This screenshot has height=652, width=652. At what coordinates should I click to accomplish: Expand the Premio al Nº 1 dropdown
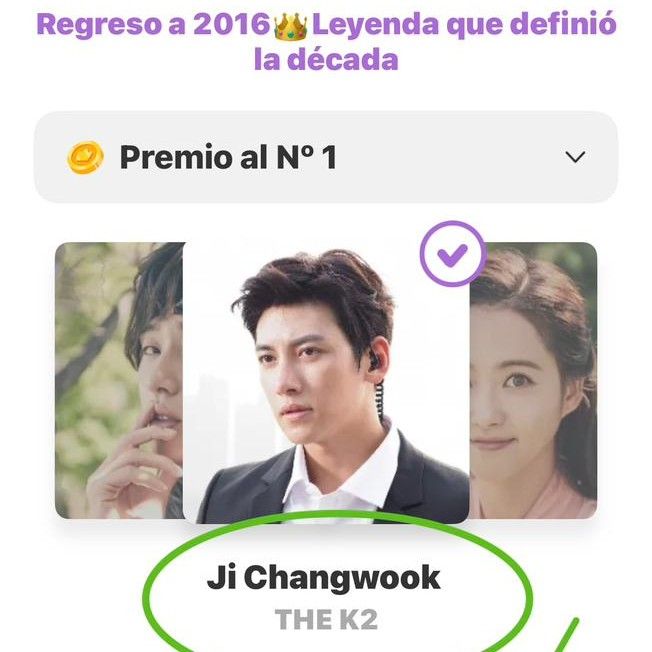pyautogui.click(x=574, y=157)
